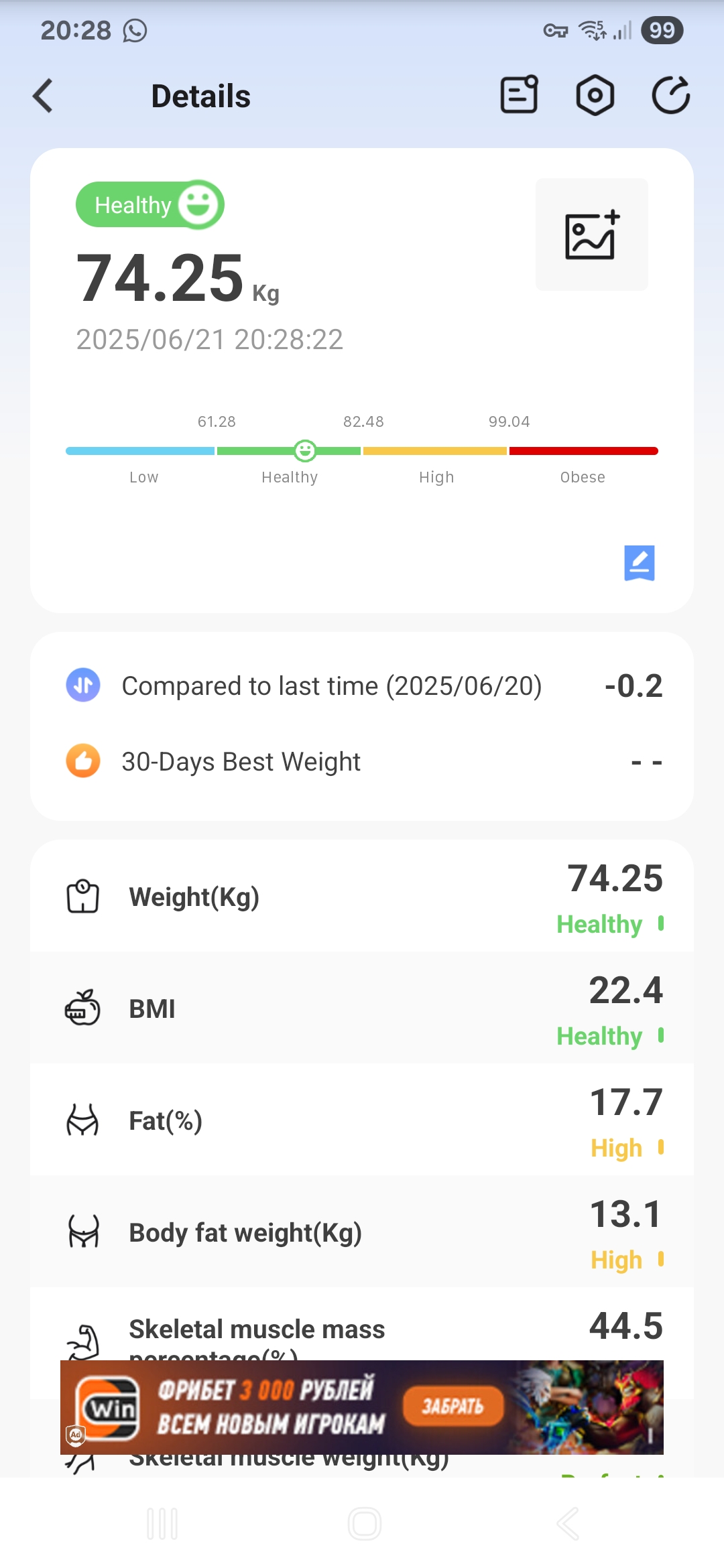Open Weight(Kg) details row

(362, 897)
